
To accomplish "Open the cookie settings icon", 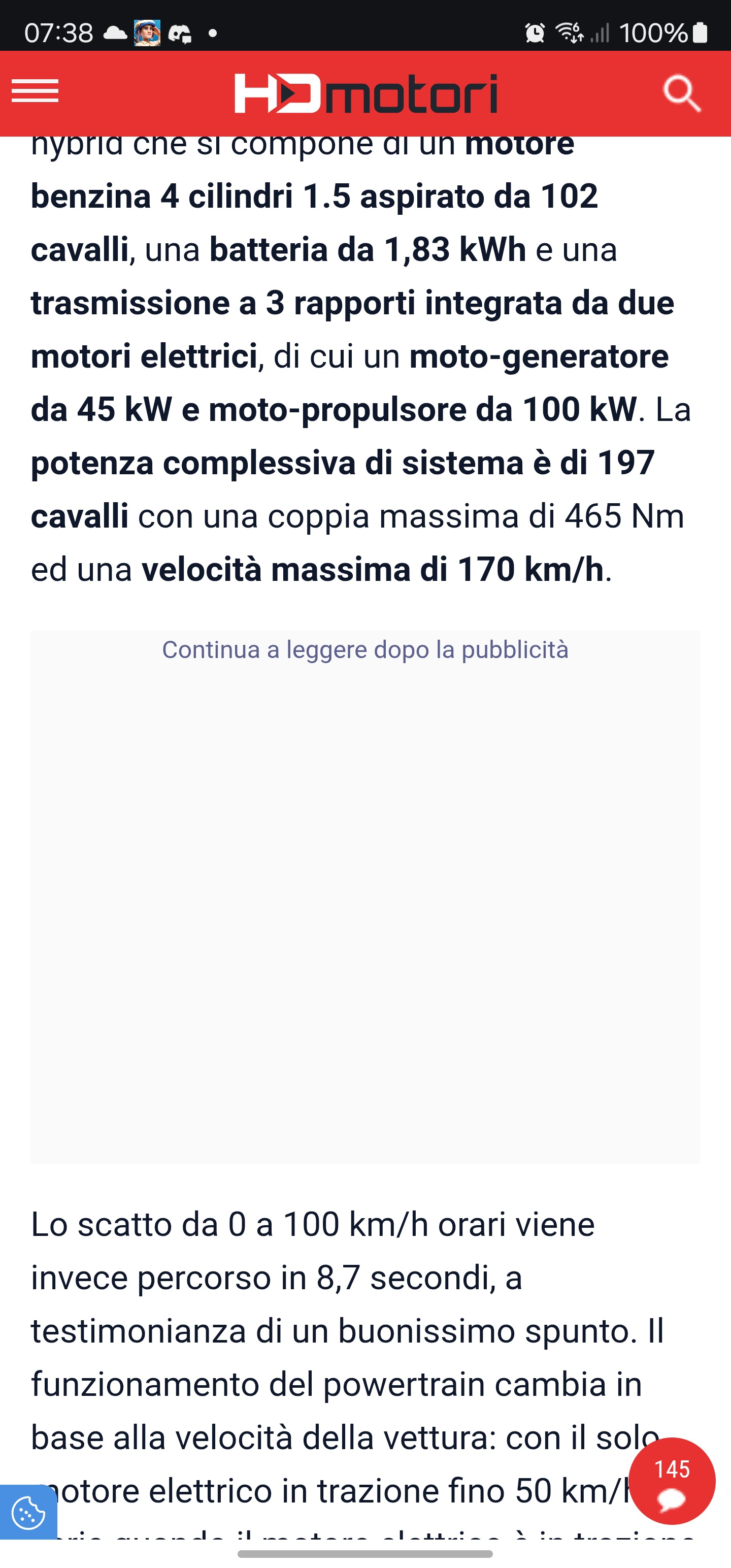I will coord(28,1512).
